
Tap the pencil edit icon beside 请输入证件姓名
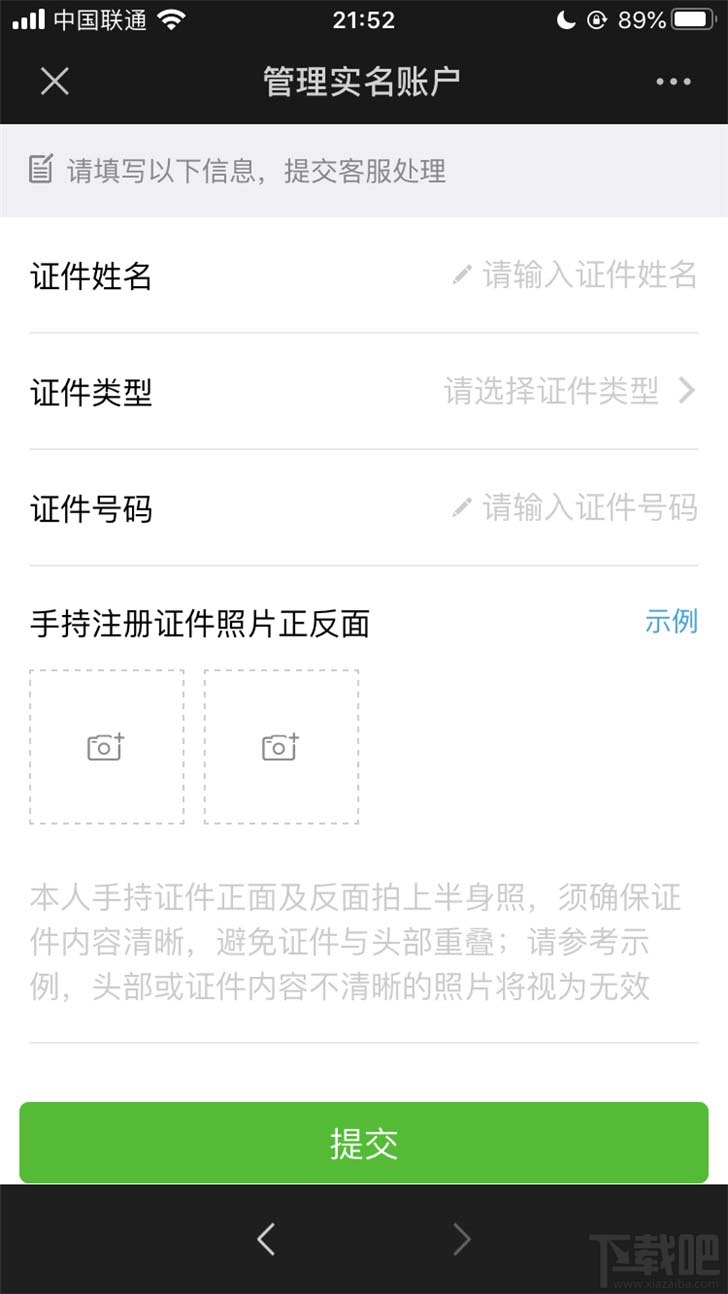[460, 275]
